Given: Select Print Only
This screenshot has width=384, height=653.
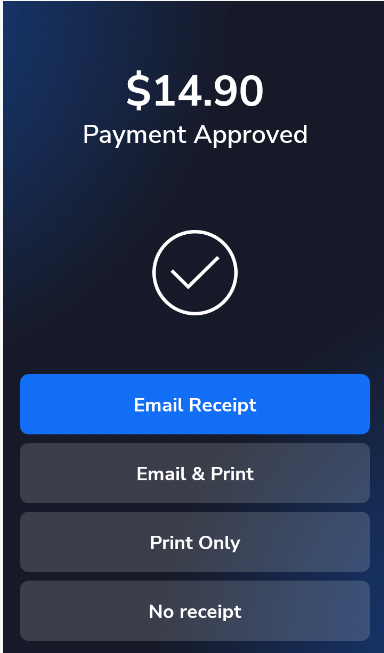Looking at the screenshot, I should [195, 542].
